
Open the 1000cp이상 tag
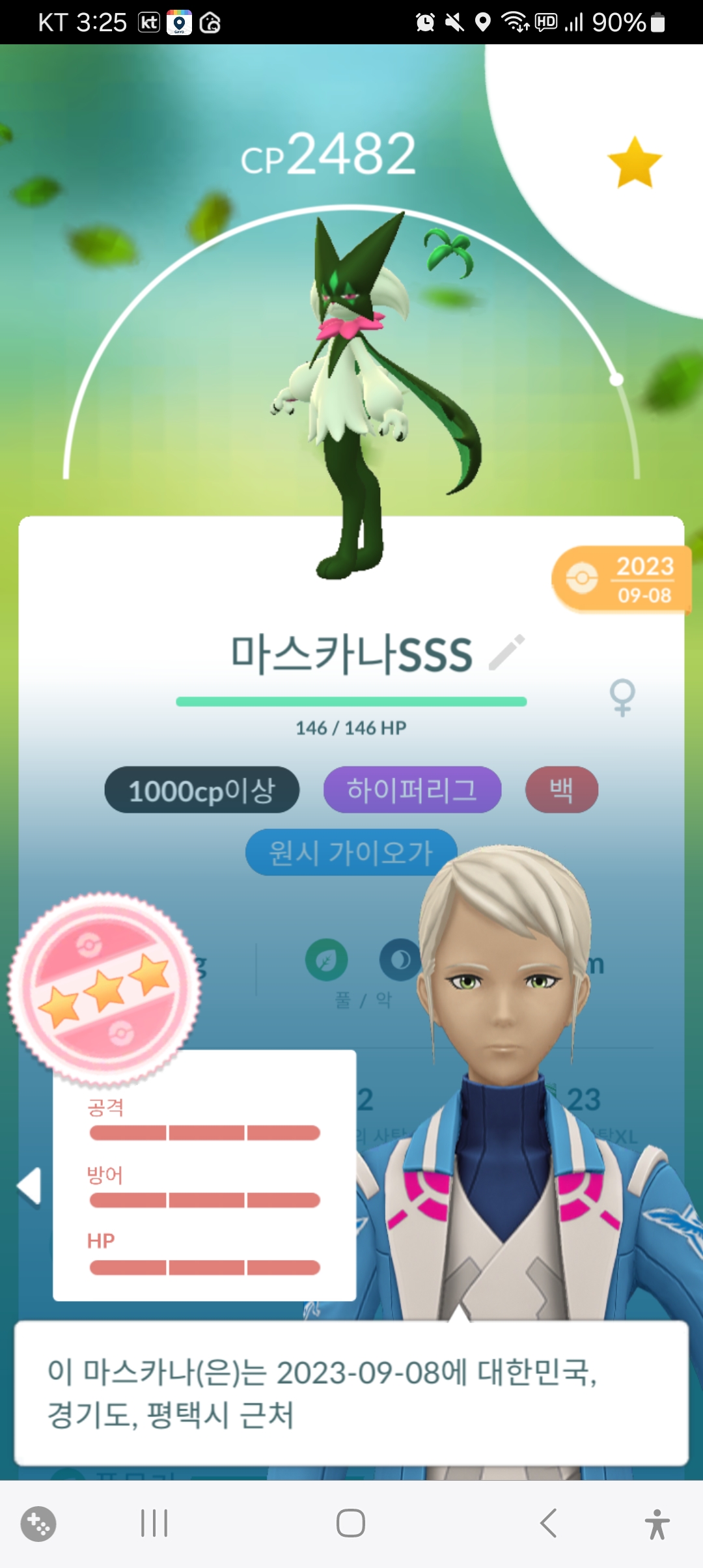(202, 790)
